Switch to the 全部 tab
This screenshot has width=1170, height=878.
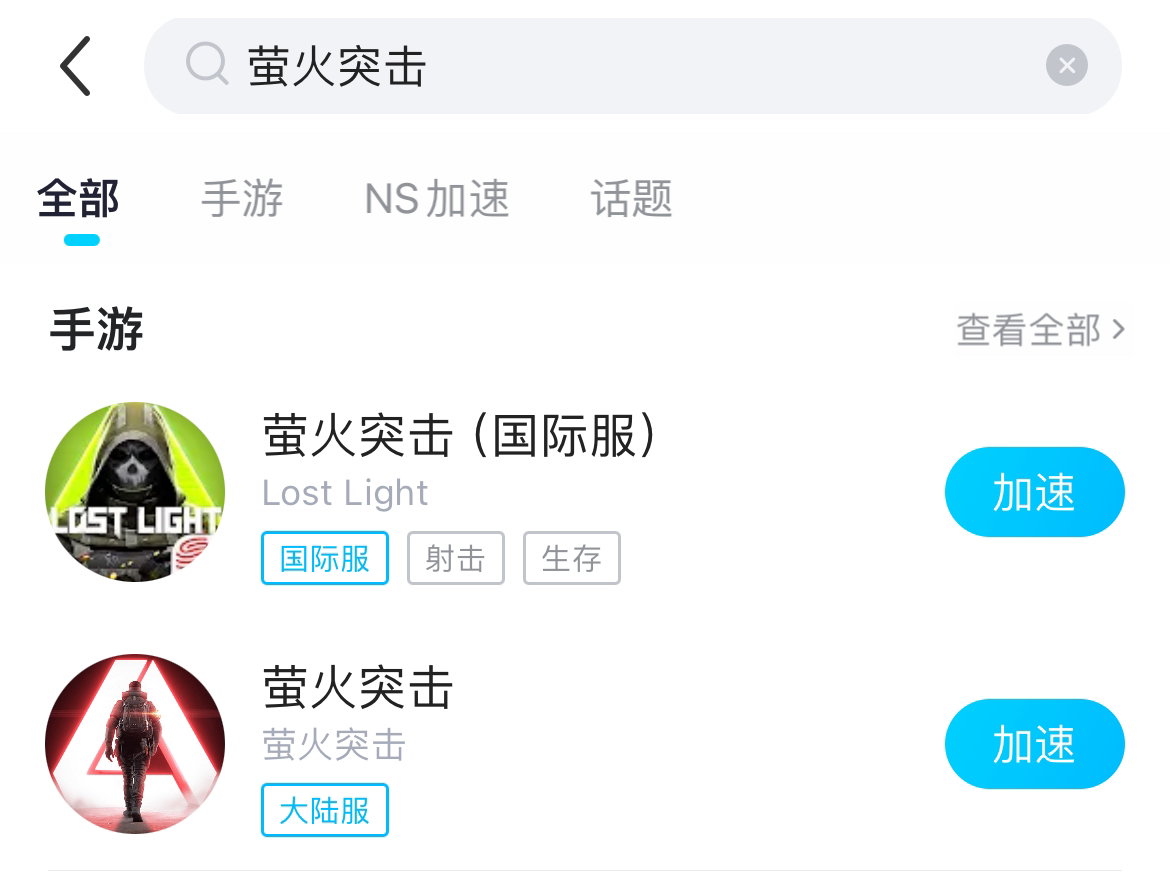(79, 199)
